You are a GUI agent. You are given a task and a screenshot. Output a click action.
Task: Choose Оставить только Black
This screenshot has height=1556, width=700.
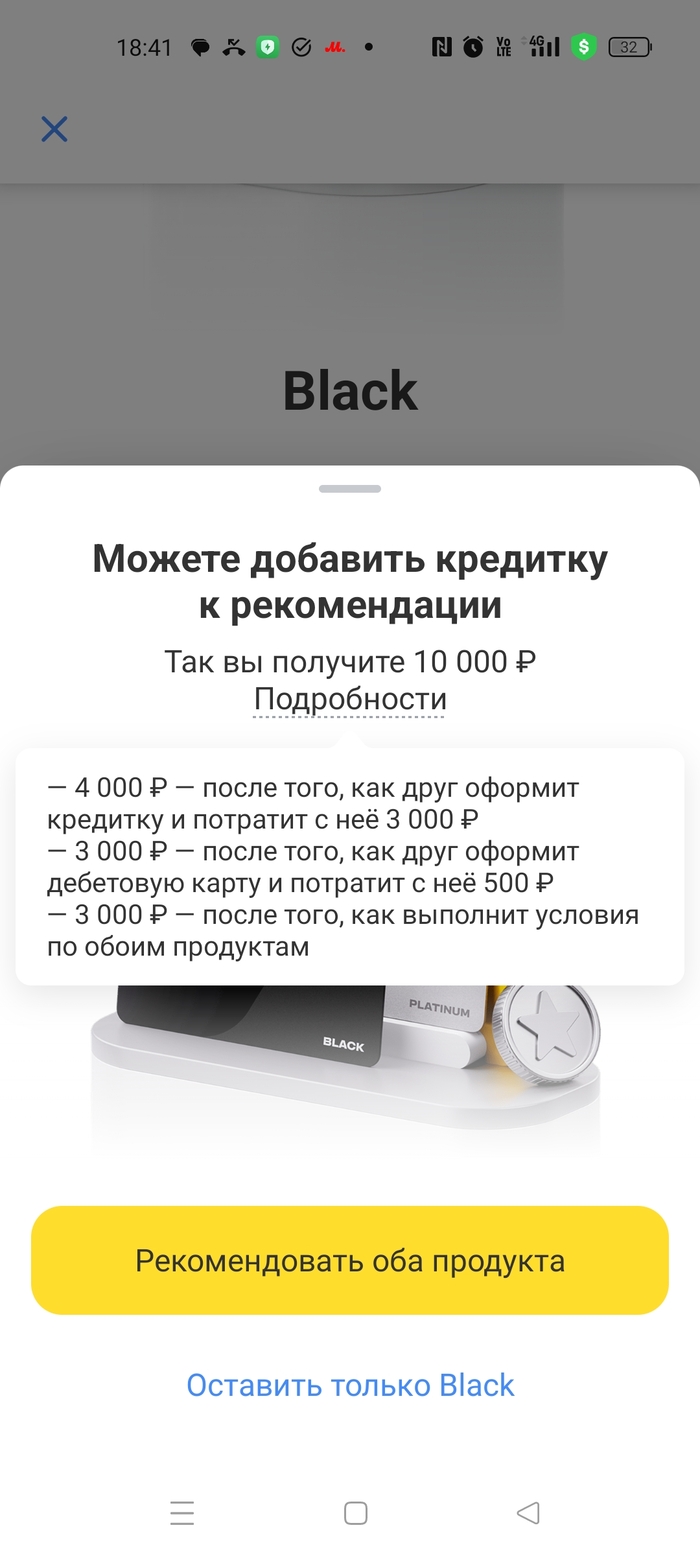click(x=350, y=1385)
